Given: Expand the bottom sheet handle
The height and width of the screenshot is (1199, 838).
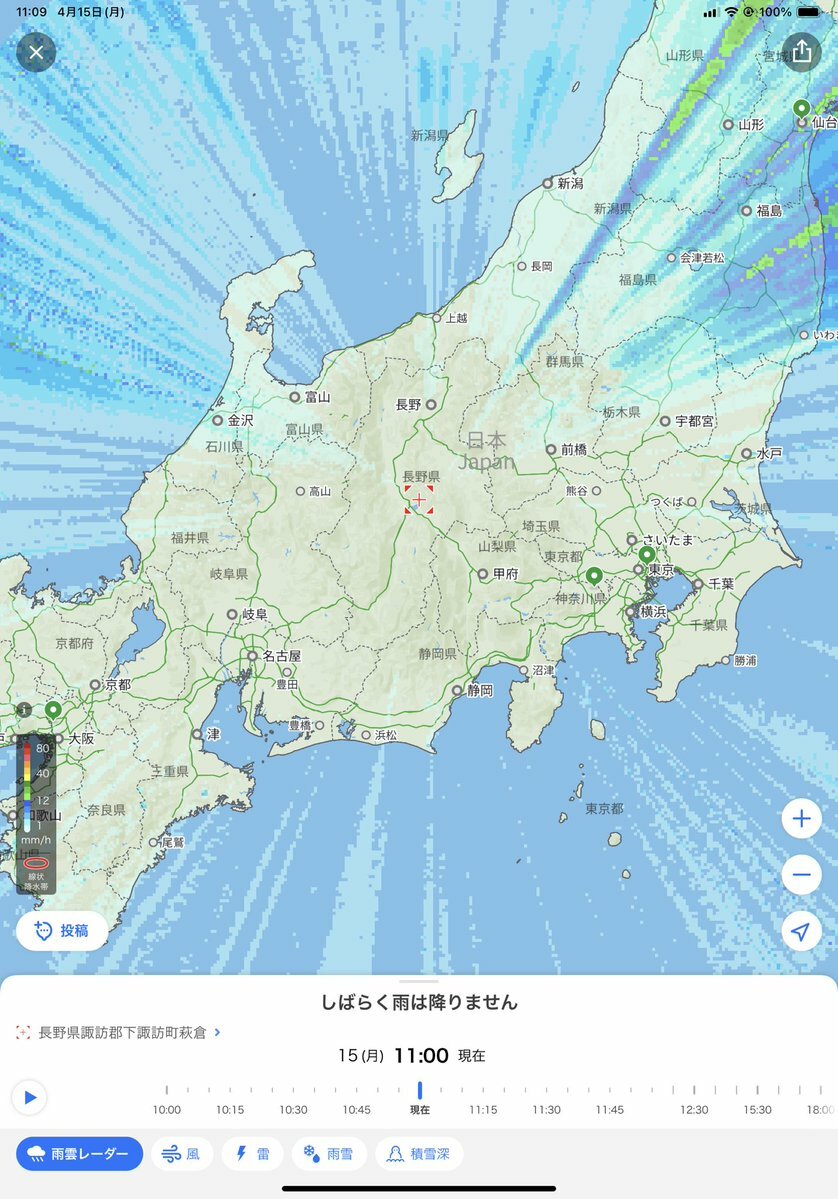Looking at the screenshot, I should pos(419,982).
